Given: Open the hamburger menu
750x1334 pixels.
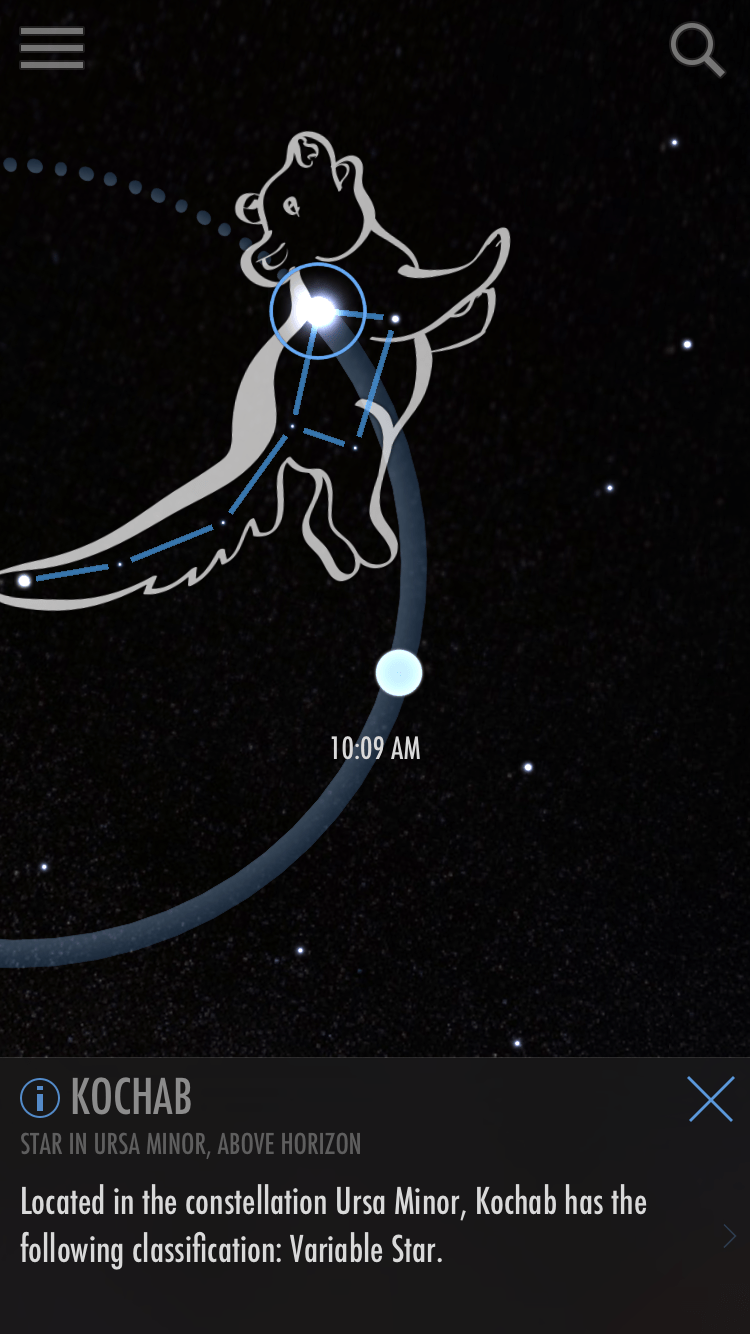Looking at the screenshot, I should 52,47.
